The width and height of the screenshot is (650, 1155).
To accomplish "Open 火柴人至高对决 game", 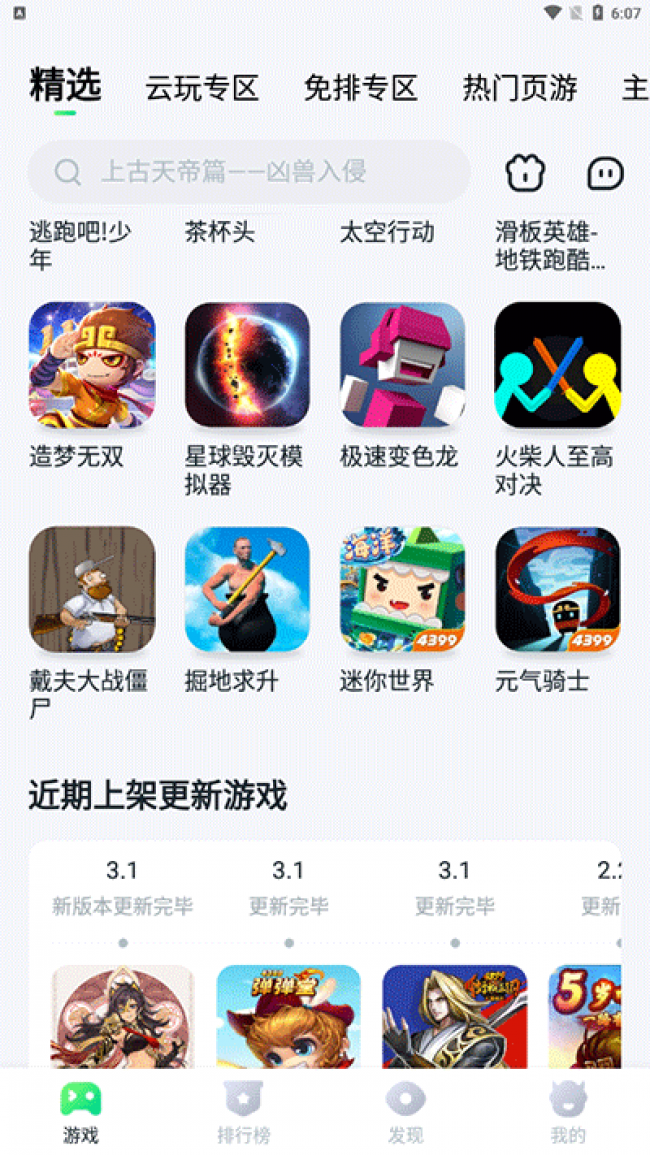I will click(x=557, y=365).
